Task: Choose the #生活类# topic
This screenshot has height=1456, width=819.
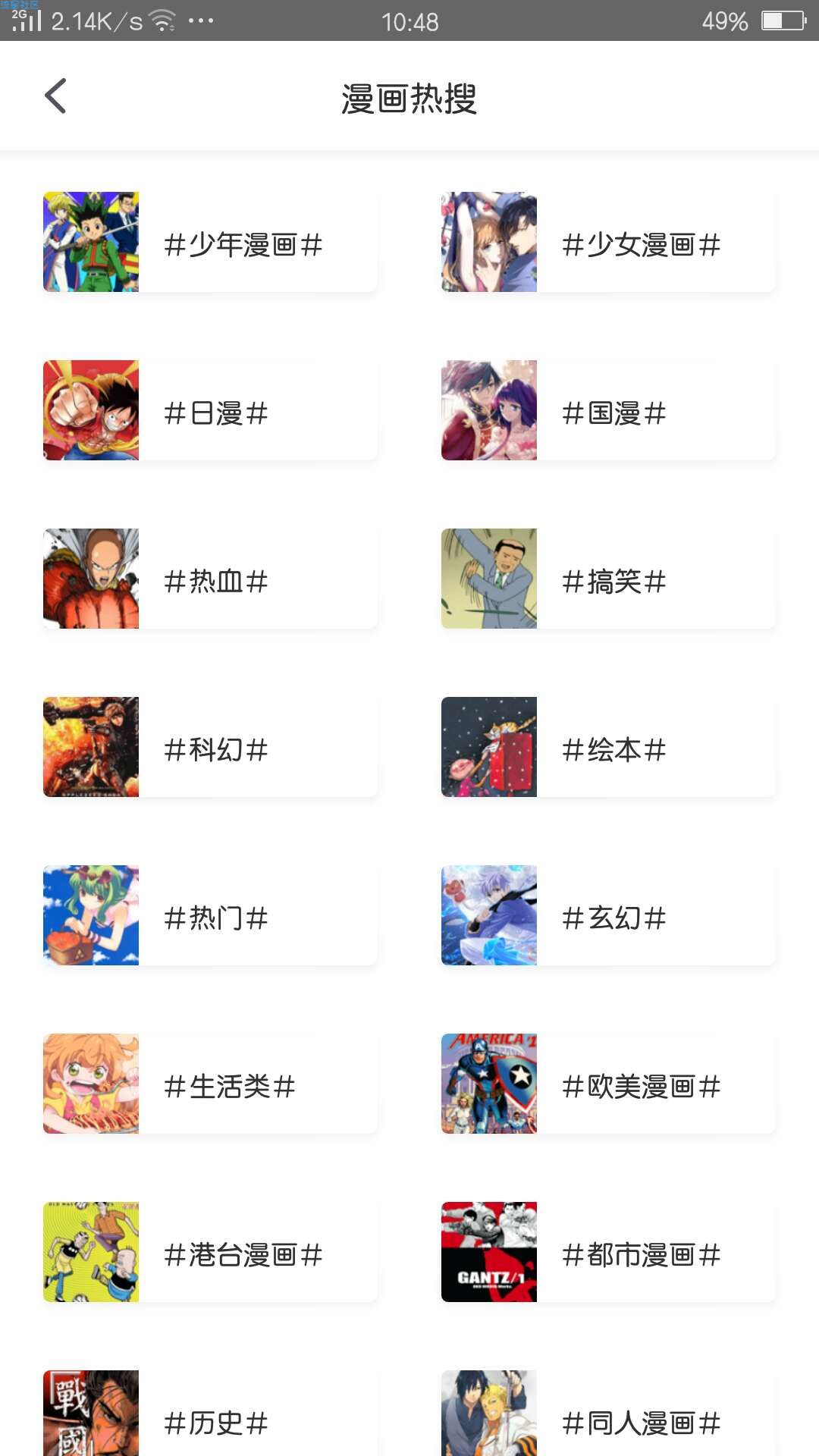Action: (x=210, y=1084)
